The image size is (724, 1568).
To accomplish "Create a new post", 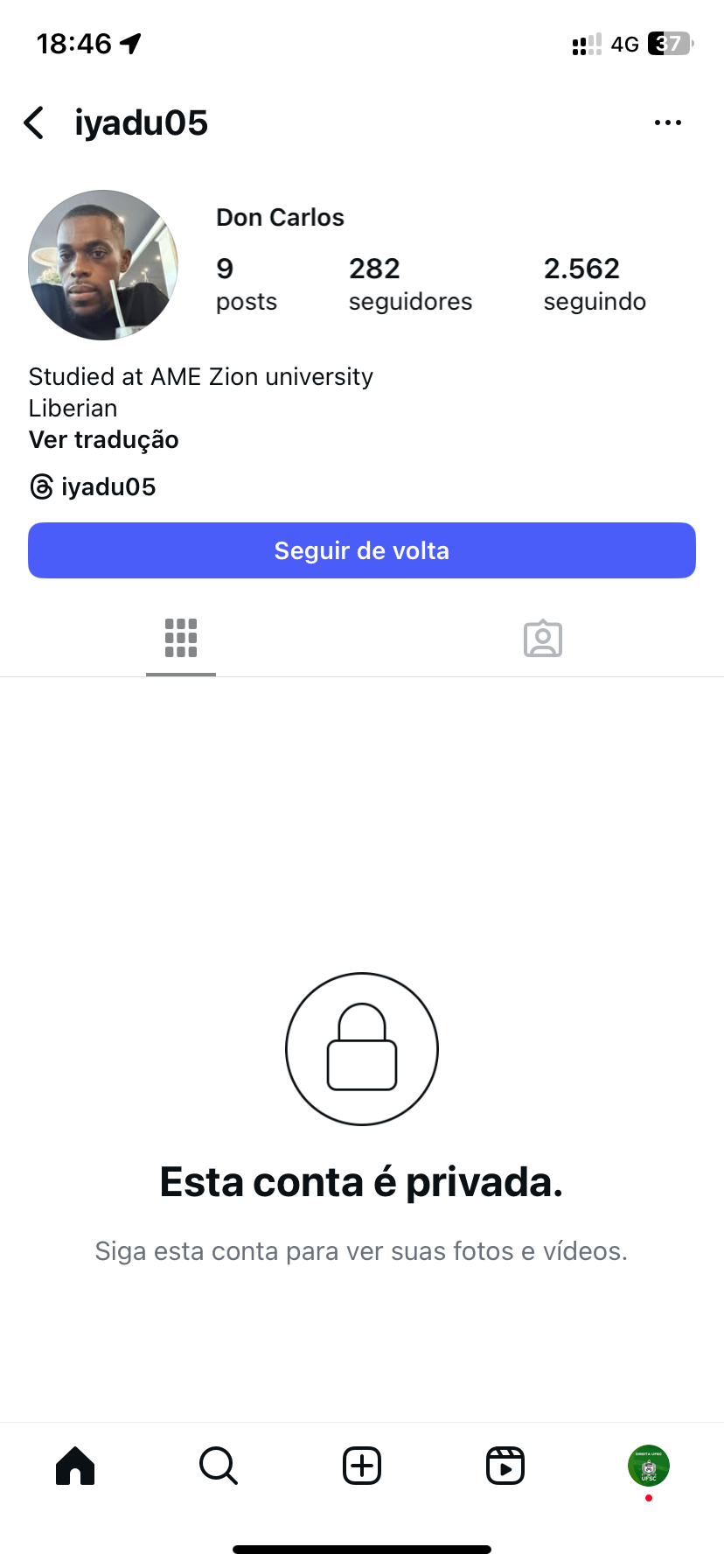I will point(362,1466).
